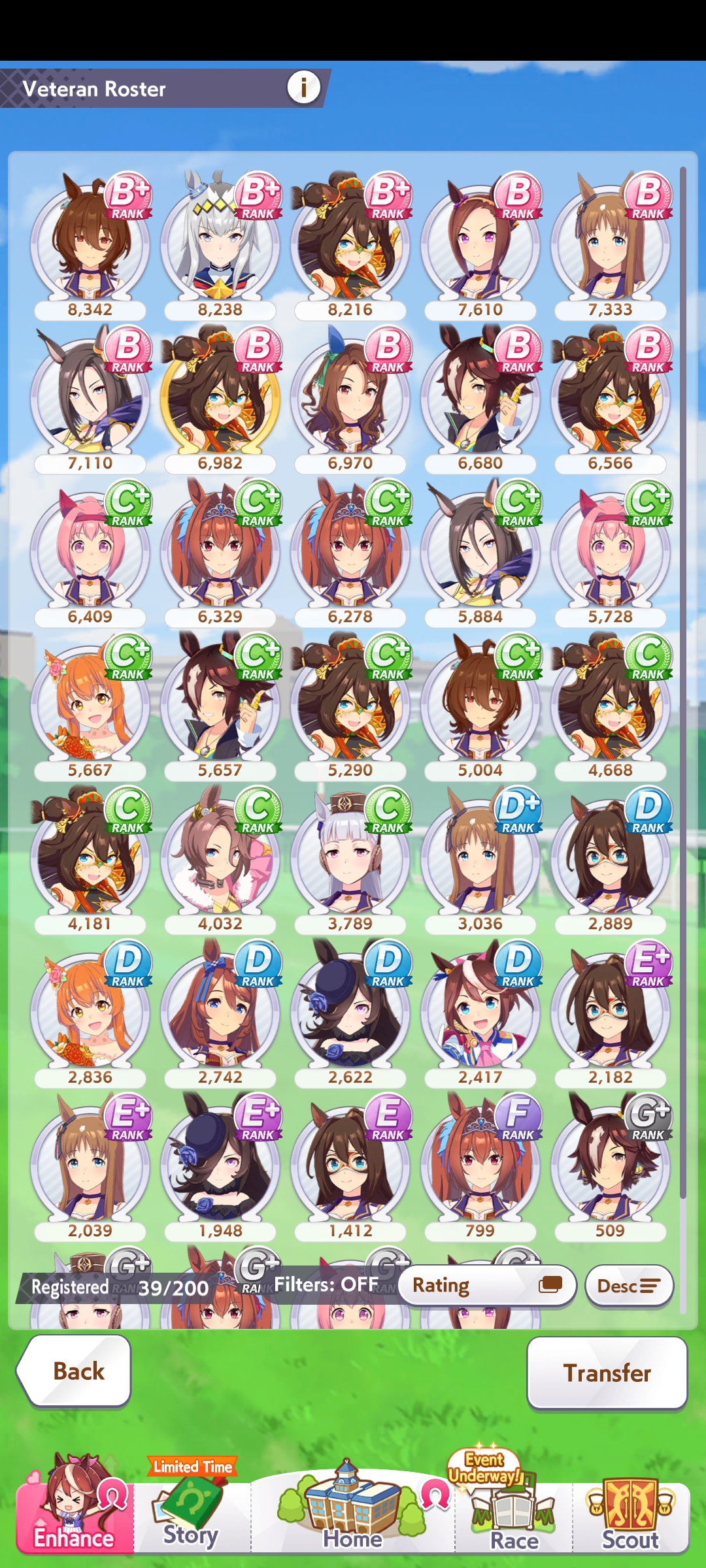Switch to the Enhance tab
This screenshot has height=1568, width=706.
click(x=74, y=1514)
